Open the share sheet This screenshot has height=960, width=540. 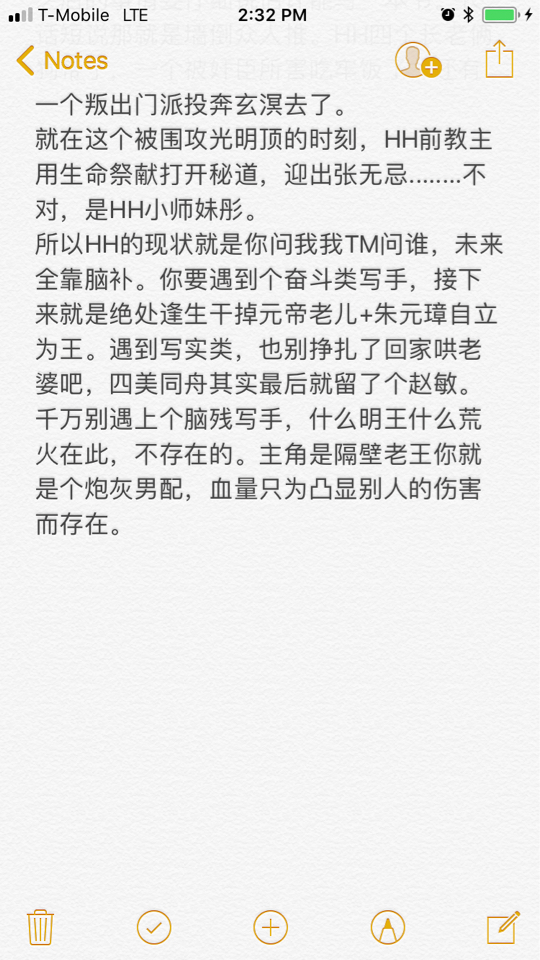coord(499,59)
